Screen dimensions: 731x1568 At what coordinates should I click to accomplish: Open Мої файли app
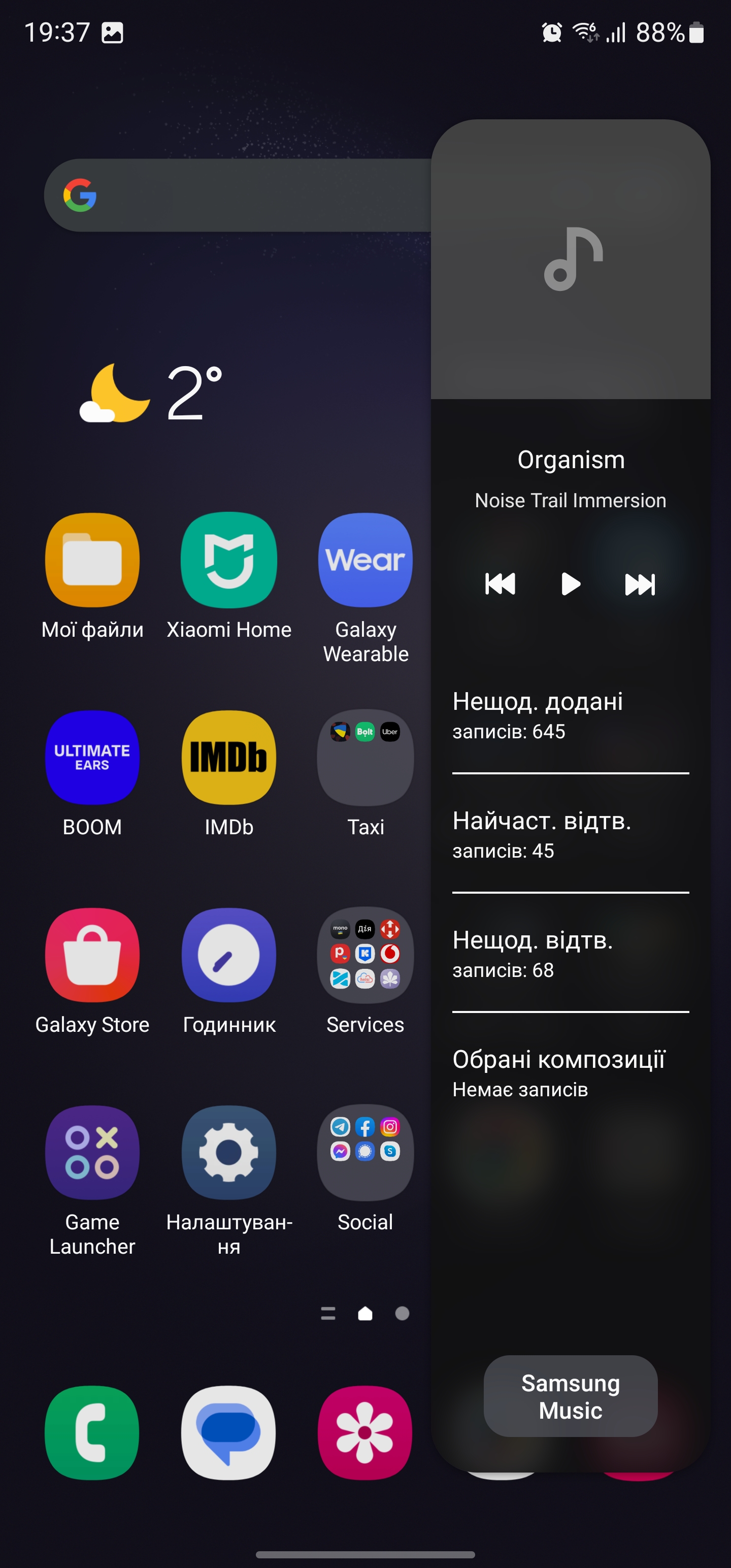92,561
